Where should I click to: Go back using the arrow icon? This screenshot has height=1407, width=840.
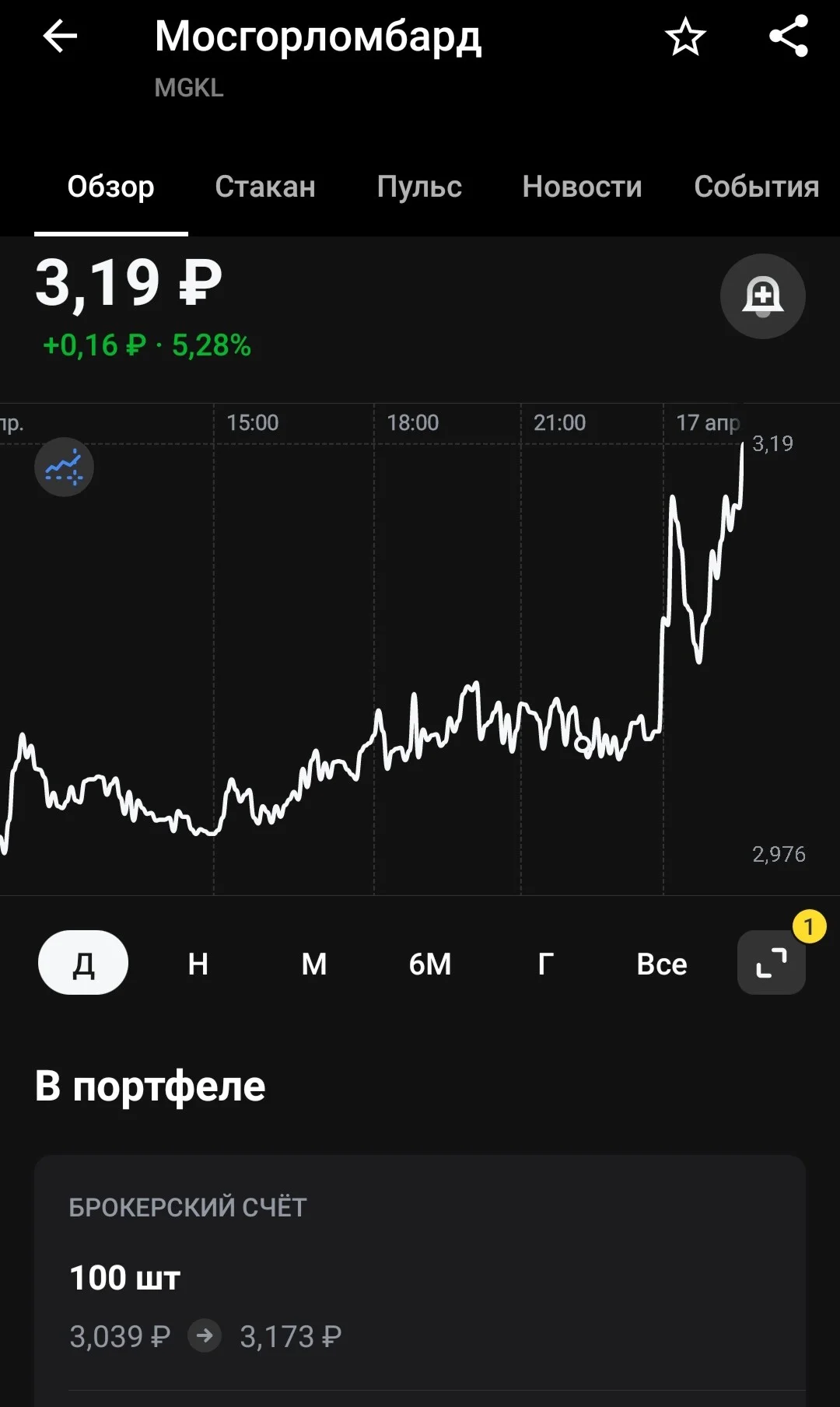point(60,37)
